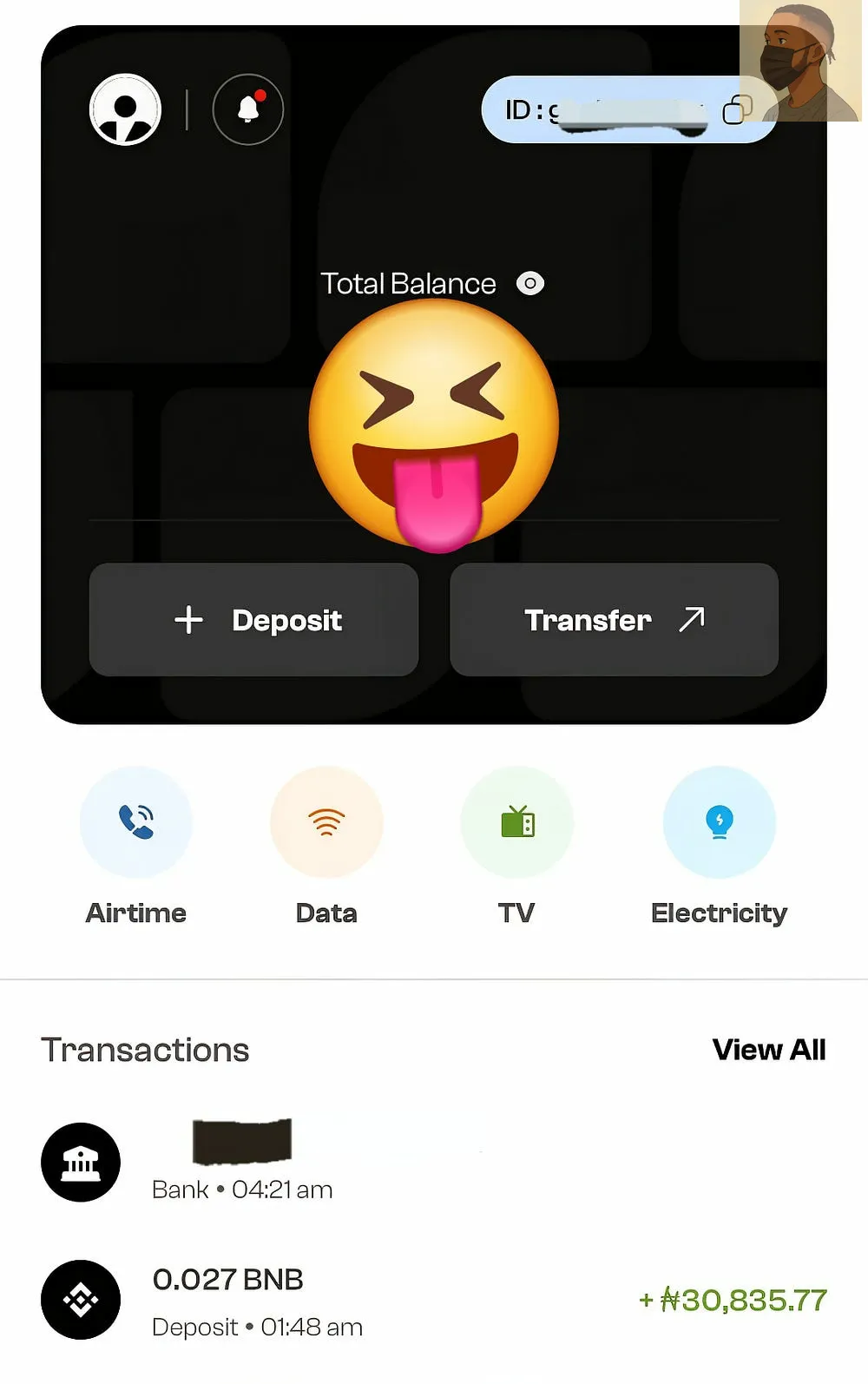
Task: Select the Binance Coin deposit icon
Action: pos(80,1299)
